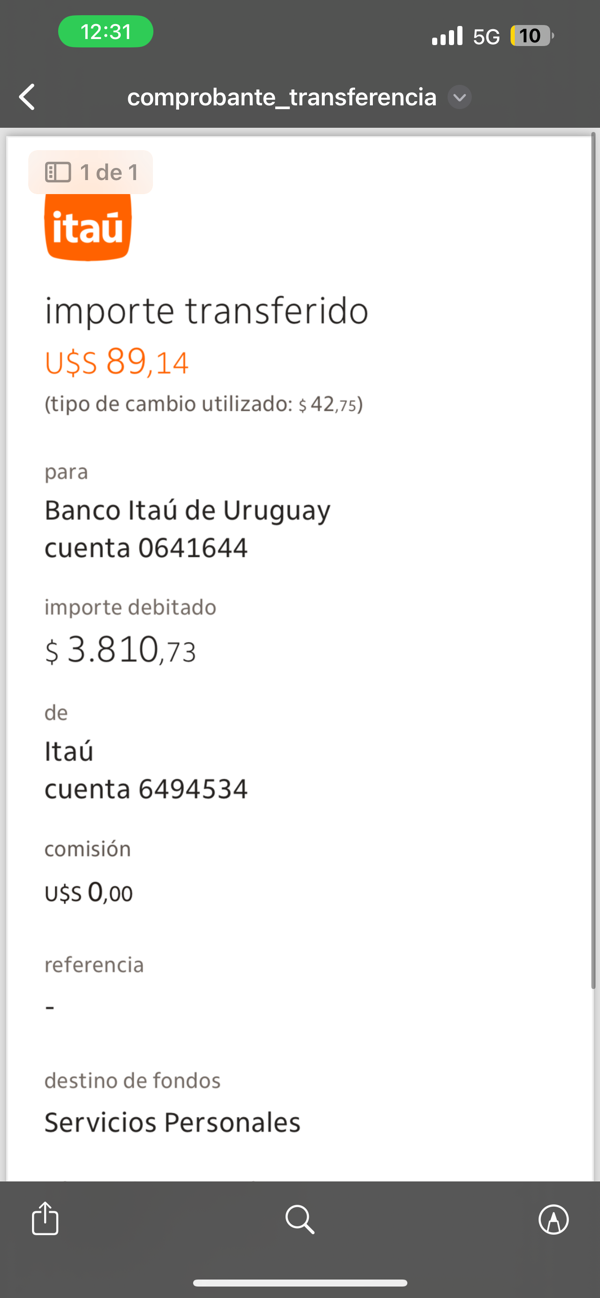Image resolution: width=600 pixels, height=1298 pixels.
Task: Go back from the document viewer
Action: pos(28,97)
